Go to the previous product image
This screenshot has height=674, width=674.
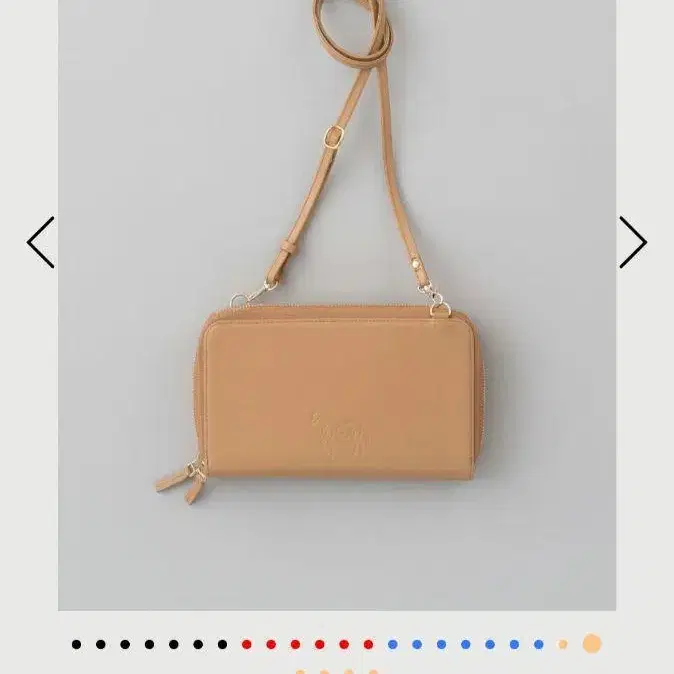pos(40,242)
